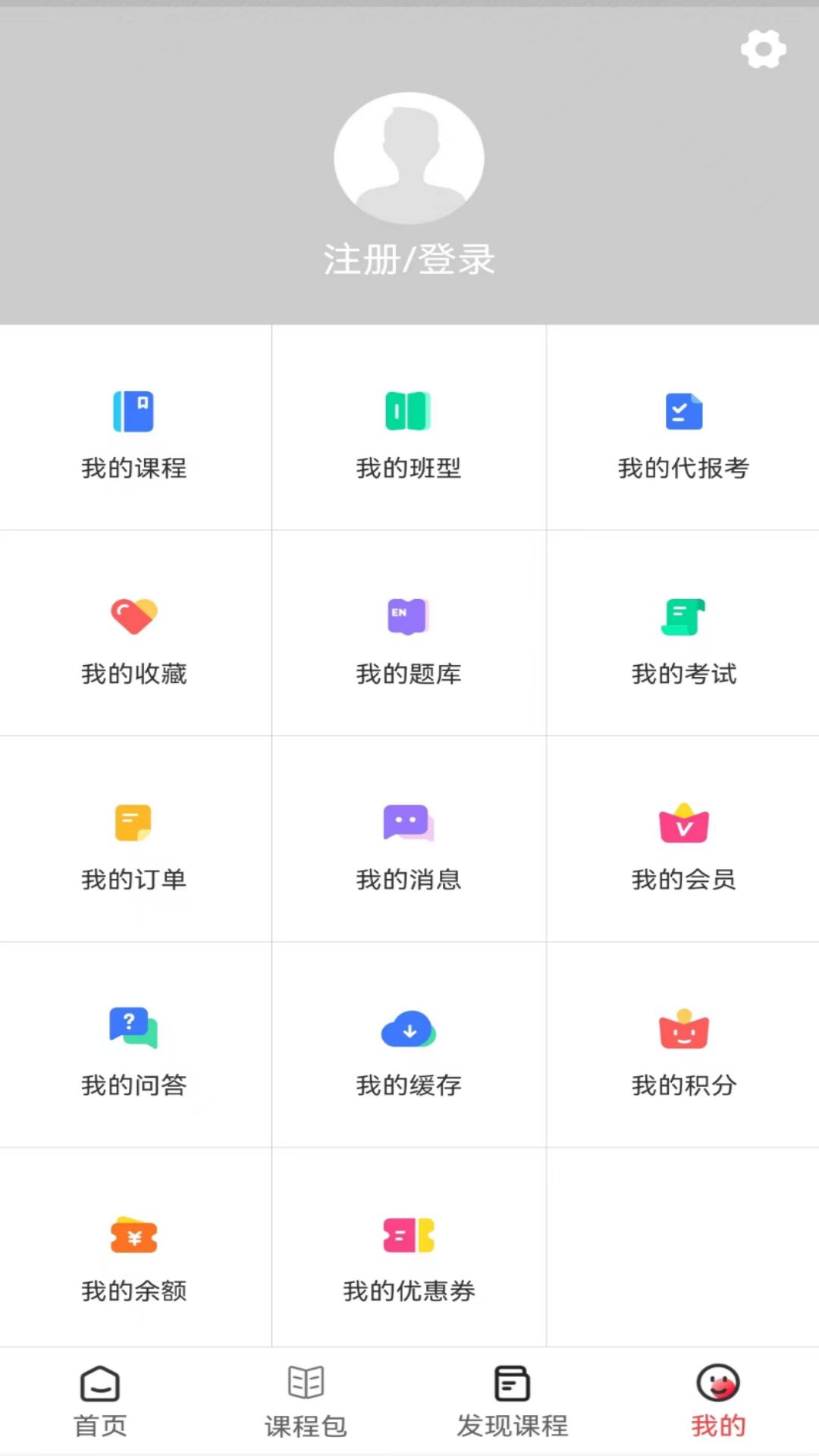Viewport: 819px width, 1456px height.
Task: Open 我的课程 (My Courses)
Action: (x=135, y=436)
